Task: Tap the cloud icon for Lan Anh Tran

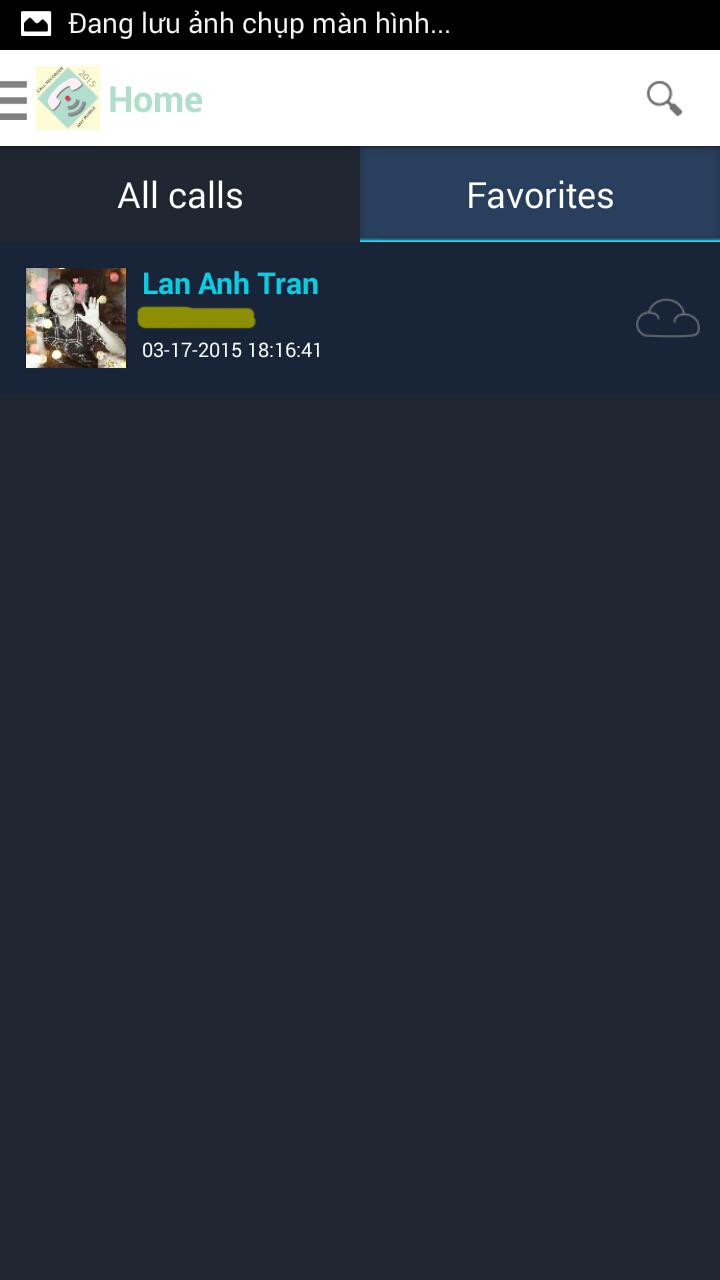Action: pyautogui.click(x=667, y=319)
